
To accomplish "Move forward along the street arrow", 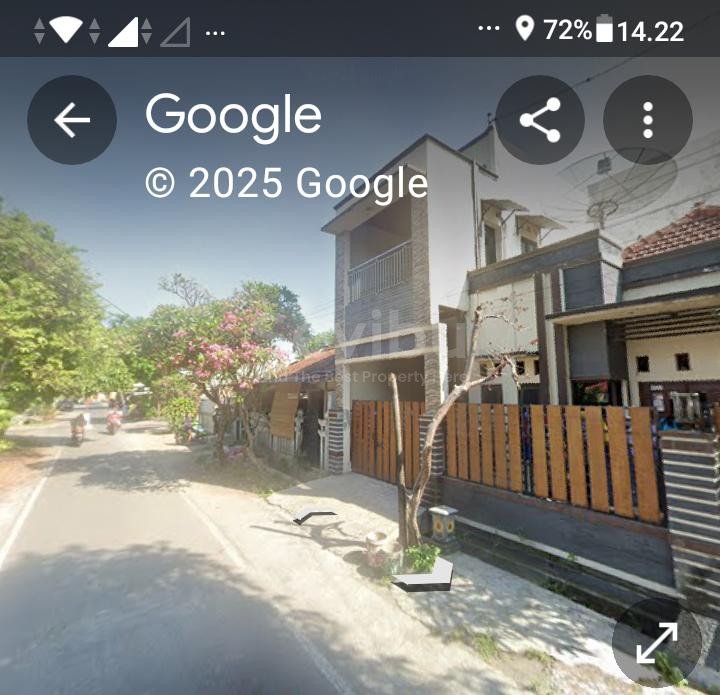I will point(314,516).
